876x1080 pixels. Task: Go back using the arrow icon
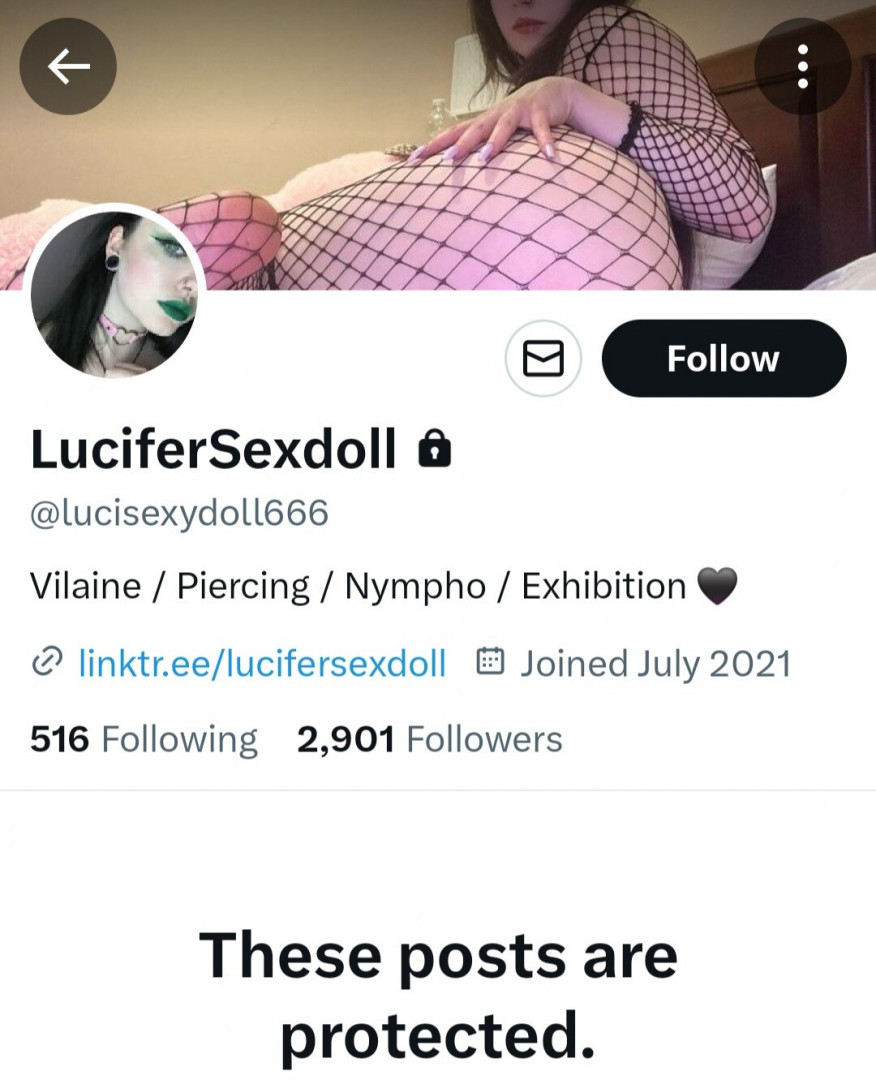click(68, 67)
